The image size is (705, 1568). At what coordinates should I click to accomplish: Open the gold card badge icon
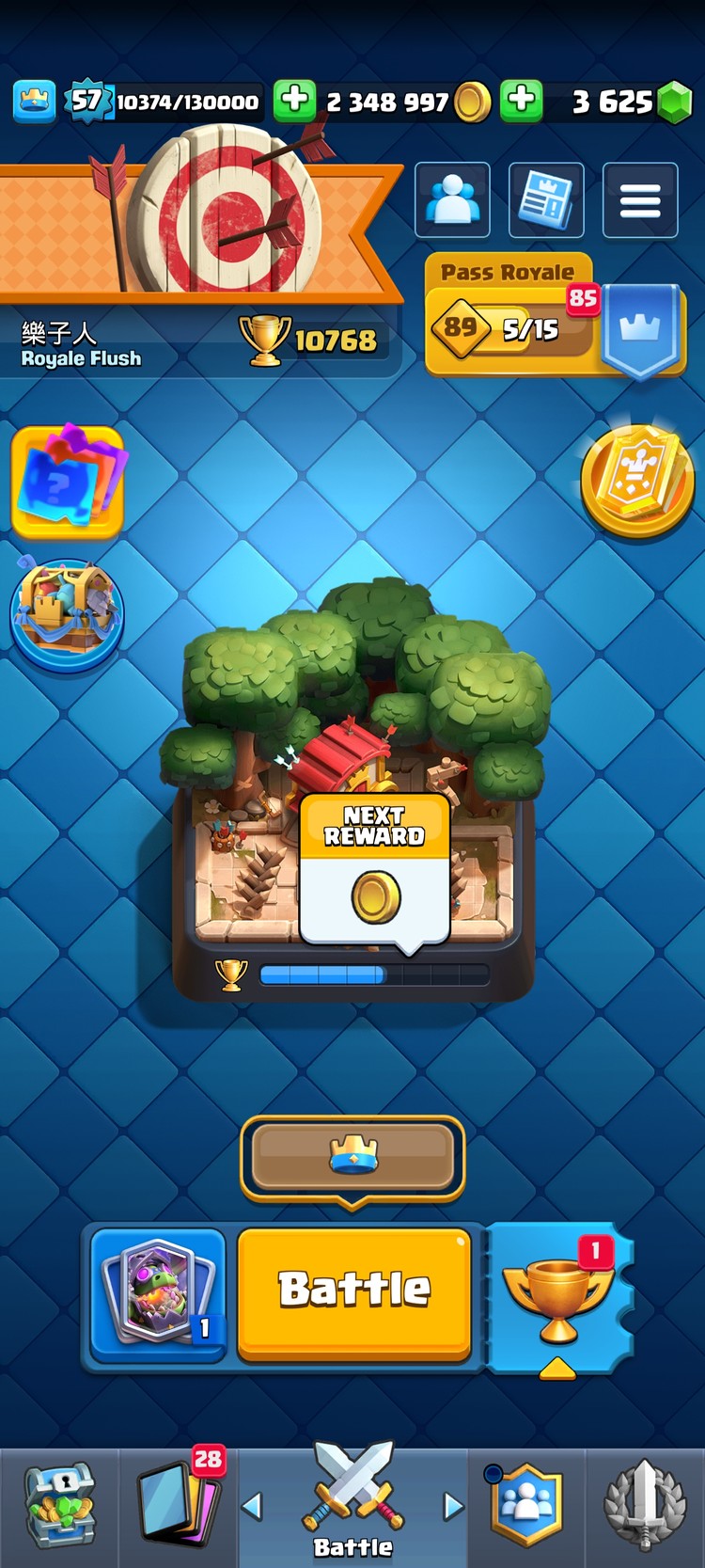click(x=637, y=480)
